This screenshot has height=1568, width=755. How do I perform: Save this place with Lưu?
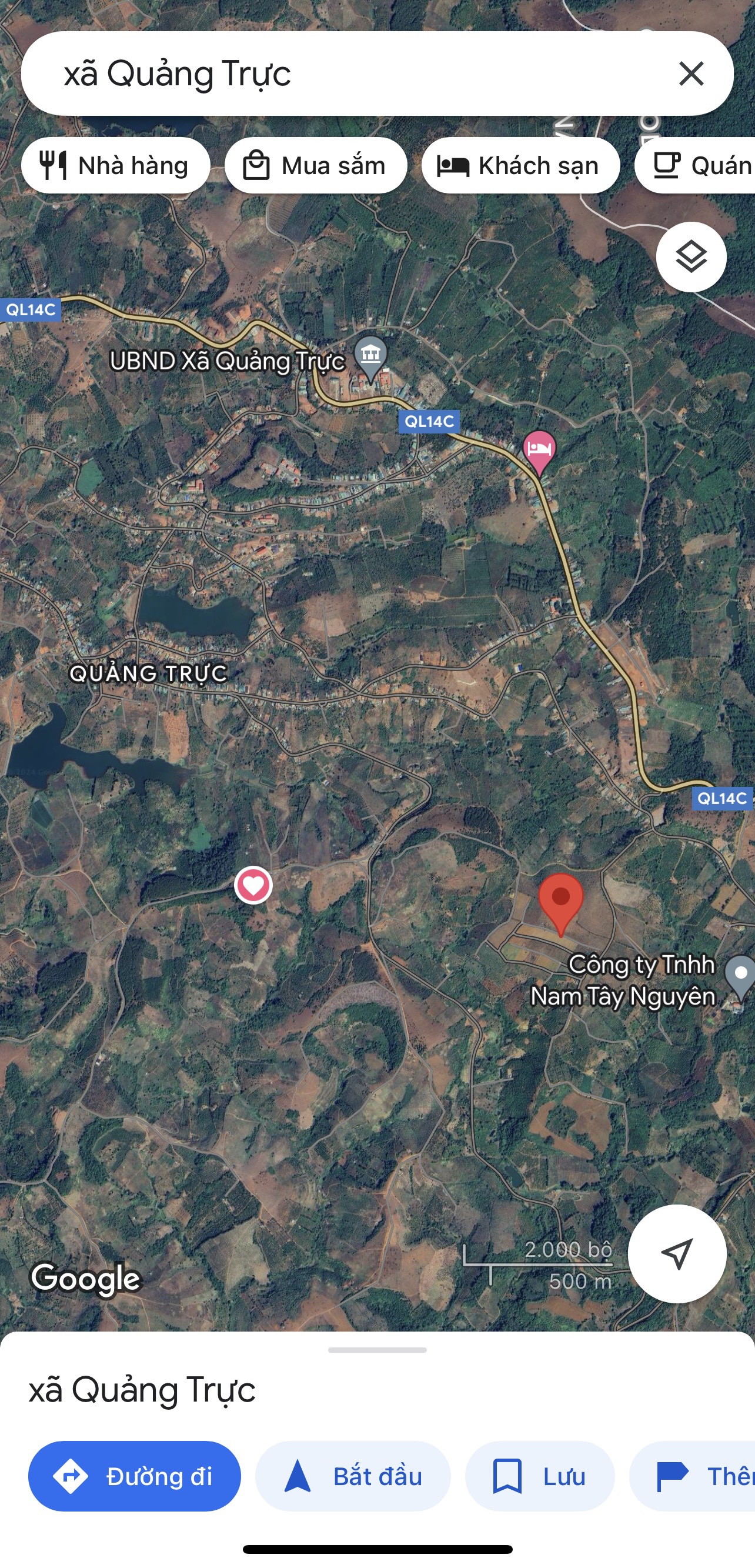point(539,1476)
